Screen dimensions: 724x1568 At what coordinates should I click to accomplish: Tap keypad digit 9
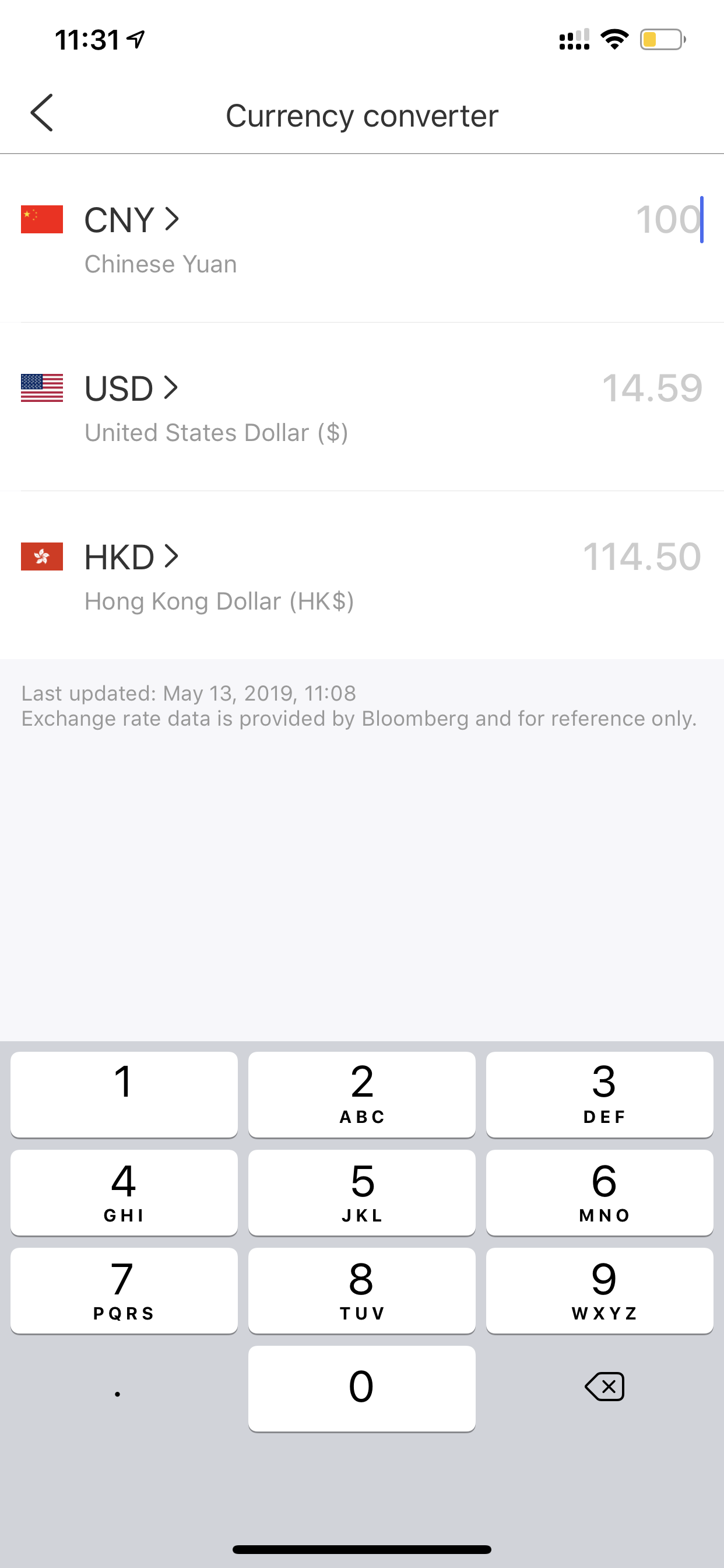[600, 1290]
